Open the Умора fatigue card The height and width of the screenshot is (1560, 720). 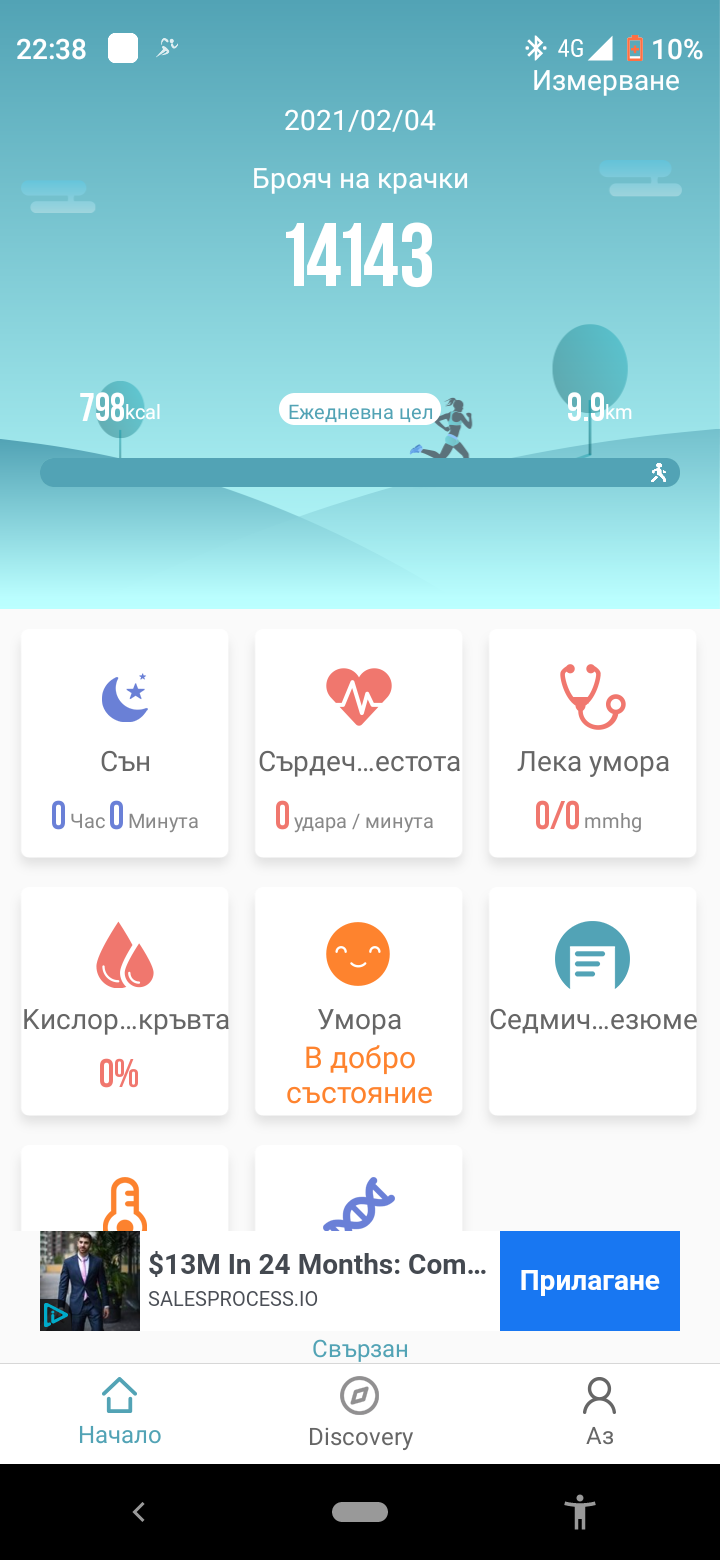pos(359,1001)
